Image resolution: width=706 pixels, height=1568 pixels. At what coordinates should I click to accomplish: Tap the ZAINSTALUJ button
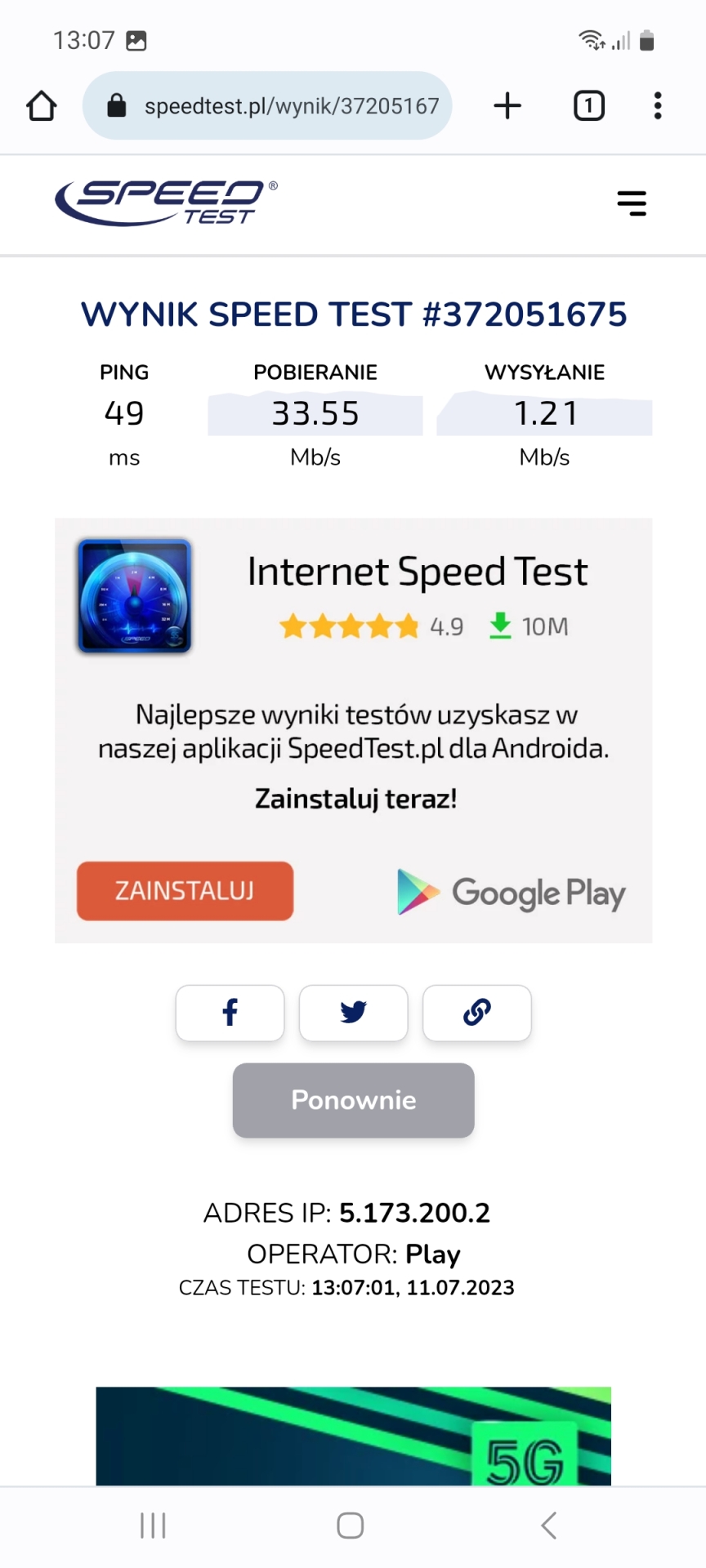pos(185,890)
